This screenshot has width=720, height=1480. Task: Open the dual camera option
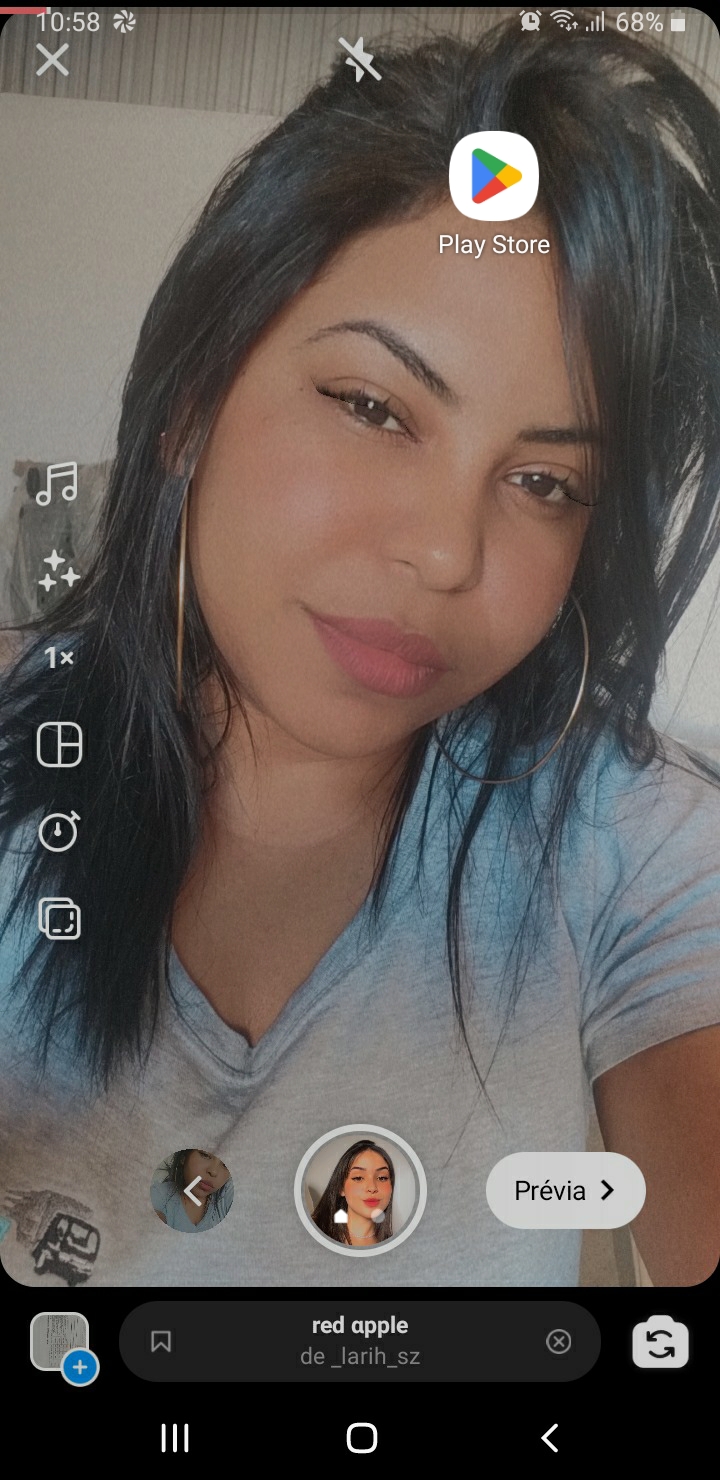pos(59,918)
